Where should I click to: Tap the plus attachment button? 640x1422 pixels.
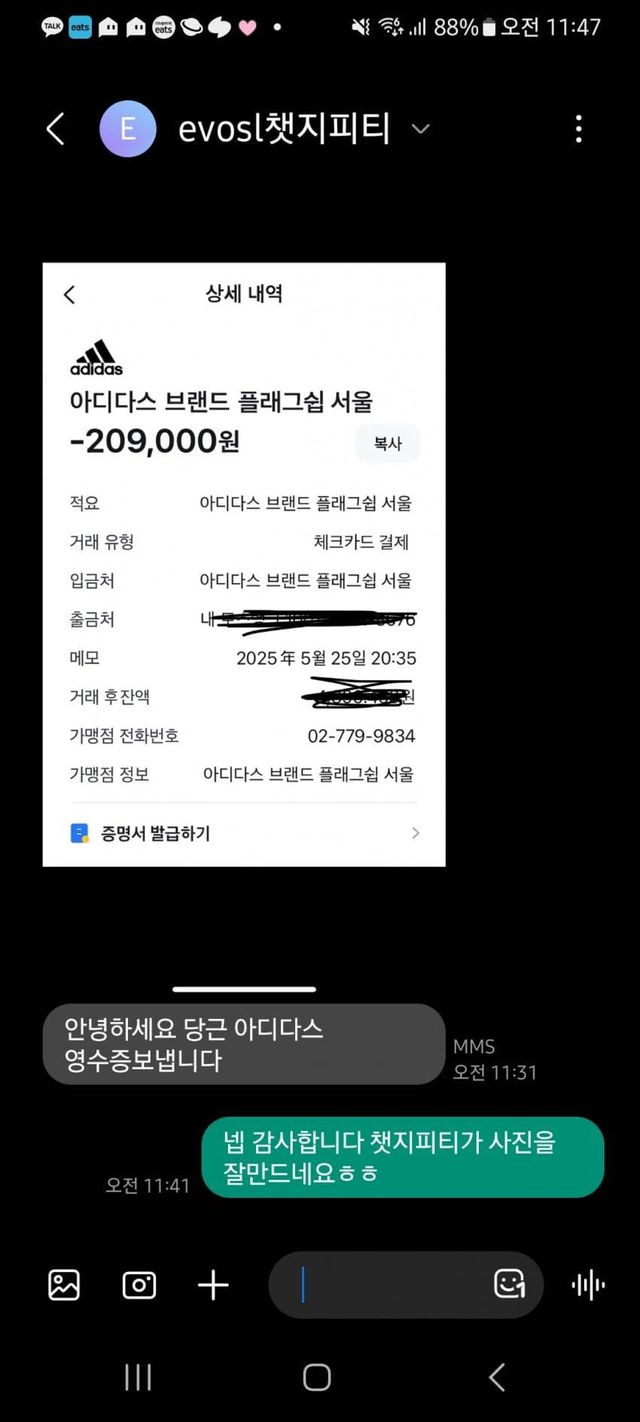(213, 1285)
